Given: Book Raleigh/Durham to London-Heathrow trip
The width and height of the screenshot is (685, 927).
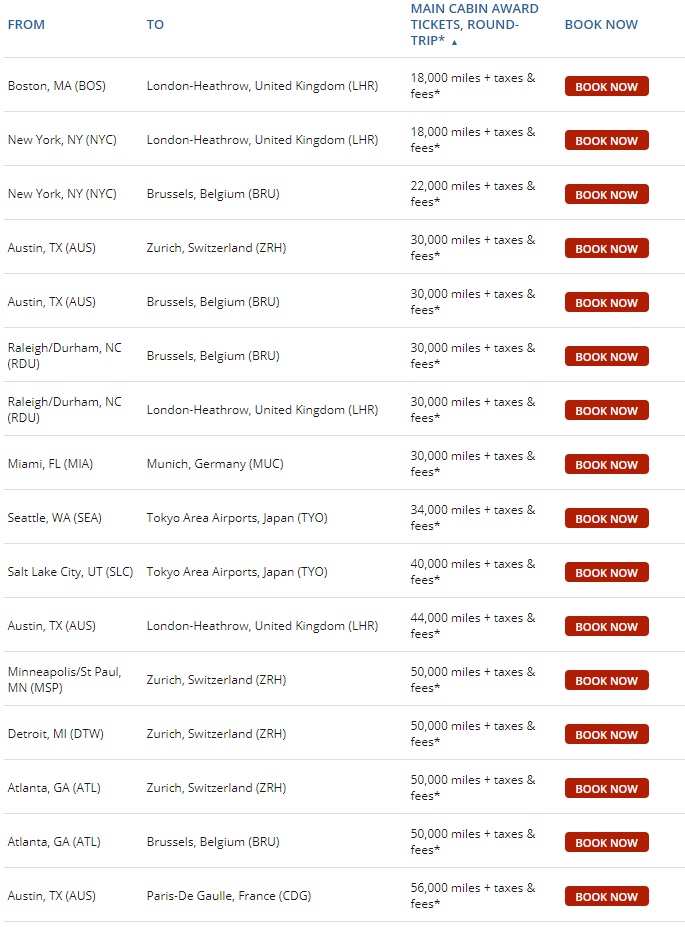Looking at the screenshot, I should pos(606,411).
